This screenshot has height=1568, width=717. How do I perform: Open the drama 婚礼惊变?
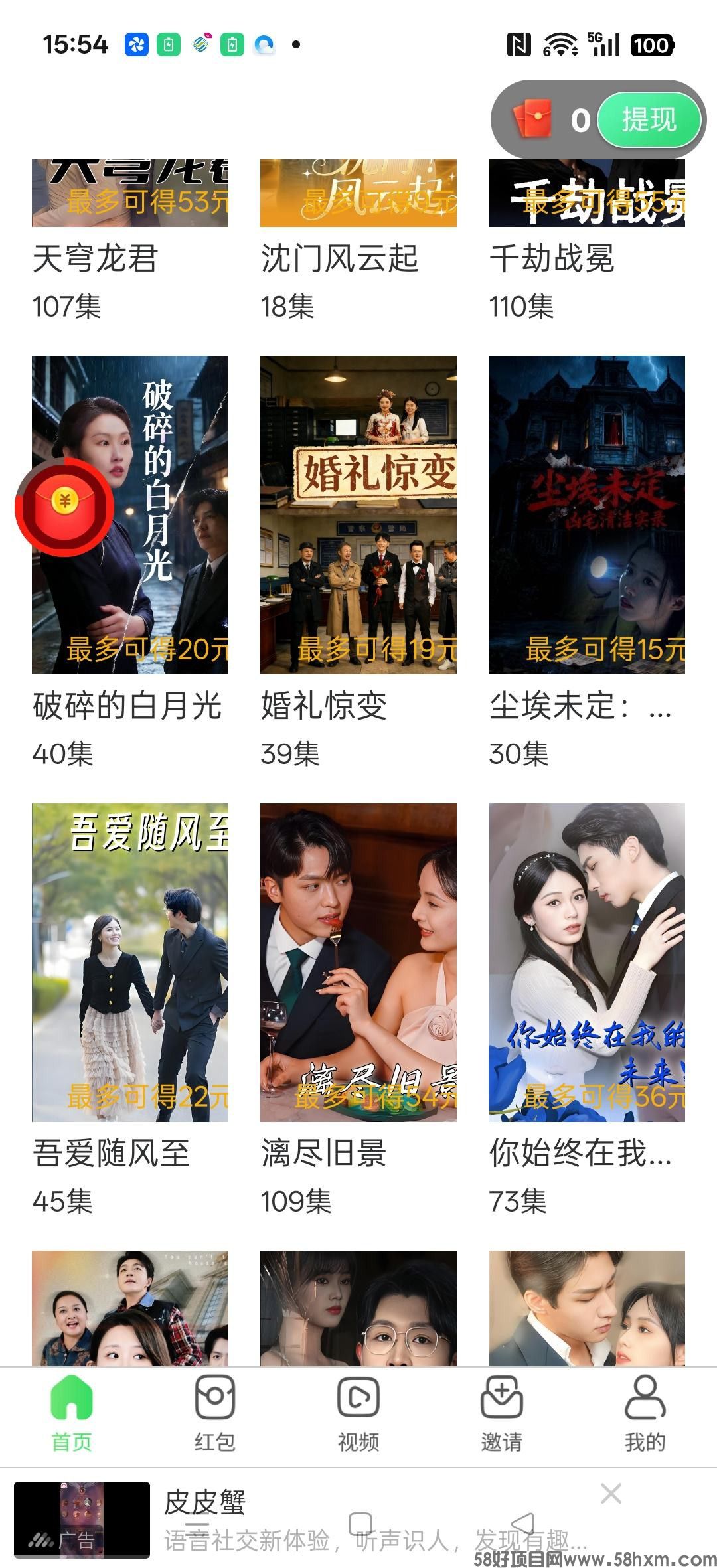coord(358,515)
